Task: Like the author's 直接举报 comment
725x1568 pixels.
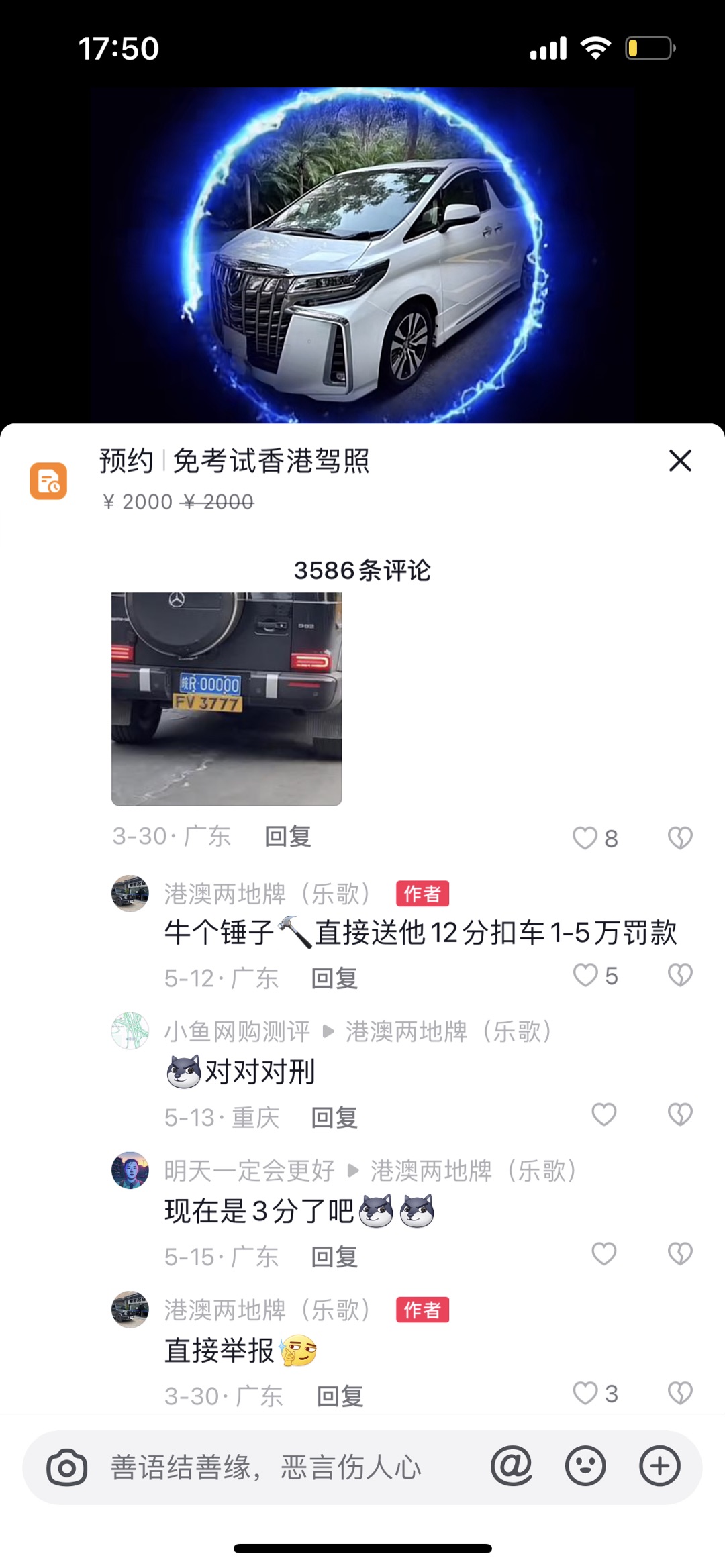Action: (x=585, y=1394)
